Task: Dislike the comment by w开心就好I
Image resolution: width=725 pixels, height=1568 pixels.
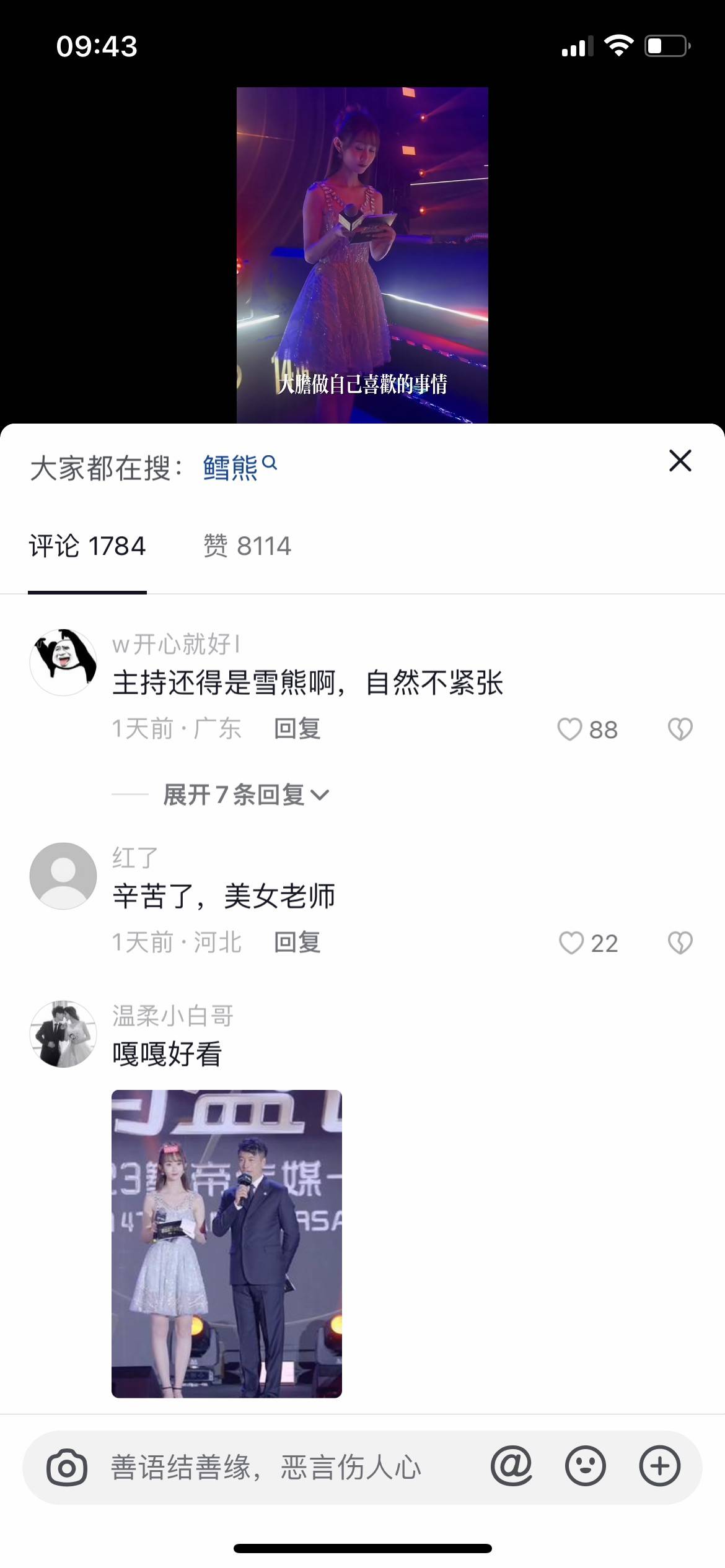Action: 680,730
